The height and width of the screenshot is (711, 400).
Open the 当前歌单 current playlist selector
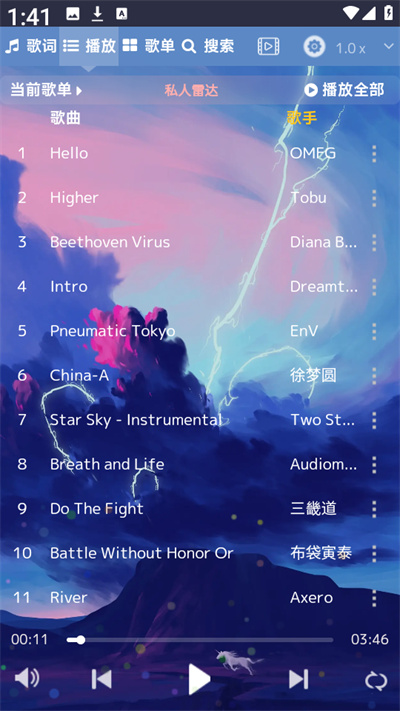click(x=47, y=90)
